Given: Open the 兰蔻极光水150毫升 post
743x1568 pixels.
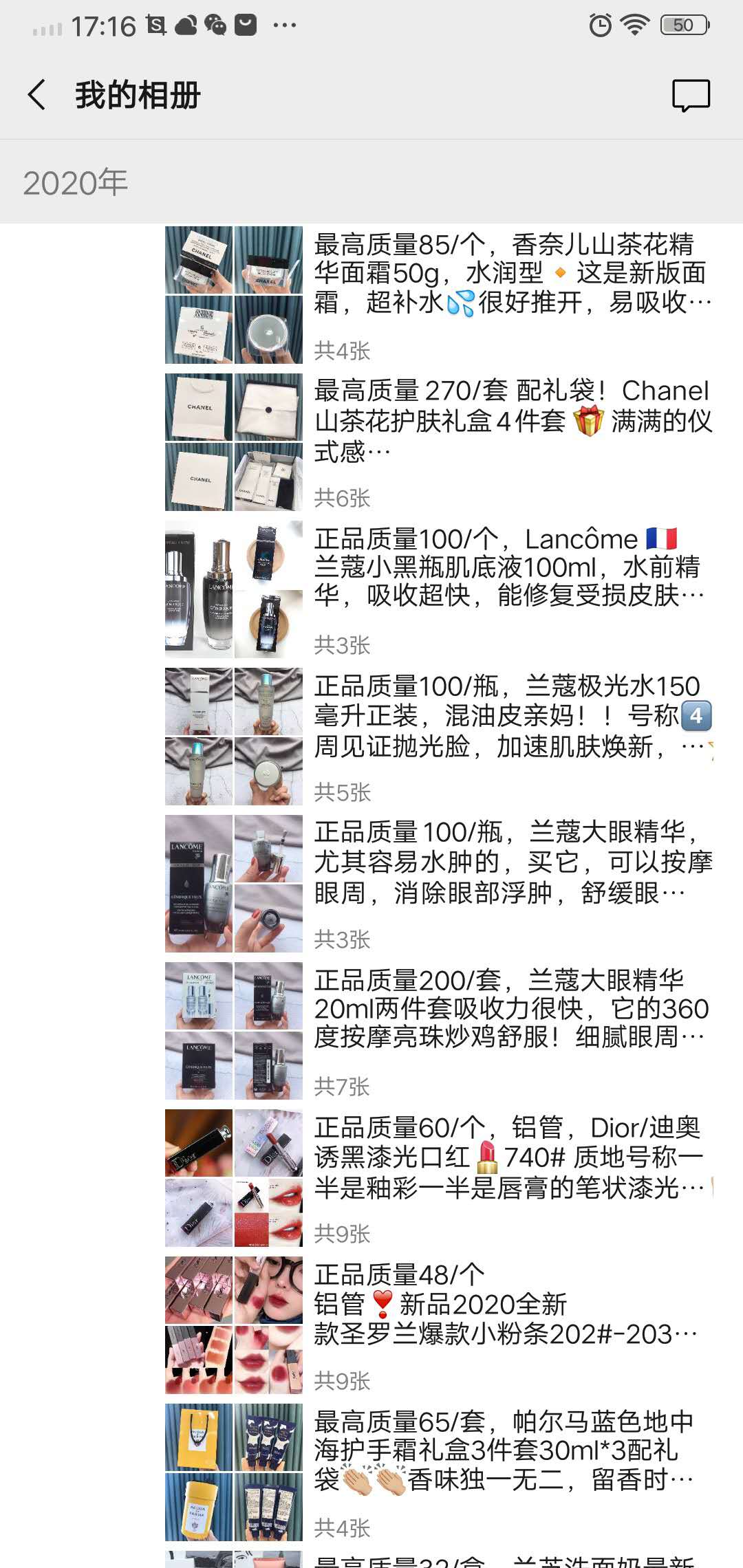Looking at the screenshot, I should pos(513,715).
